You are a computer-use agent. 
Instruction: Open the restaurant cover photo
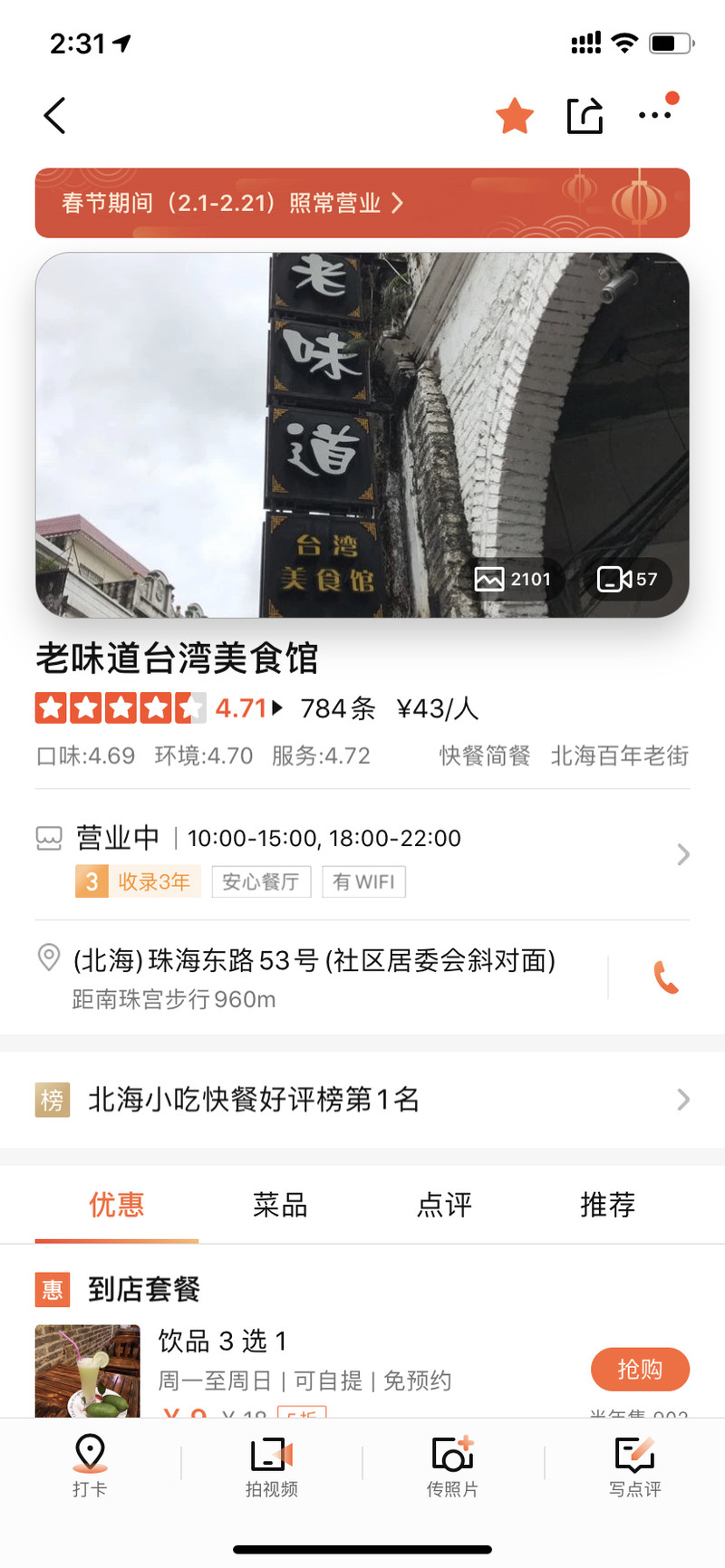[362, 435]
